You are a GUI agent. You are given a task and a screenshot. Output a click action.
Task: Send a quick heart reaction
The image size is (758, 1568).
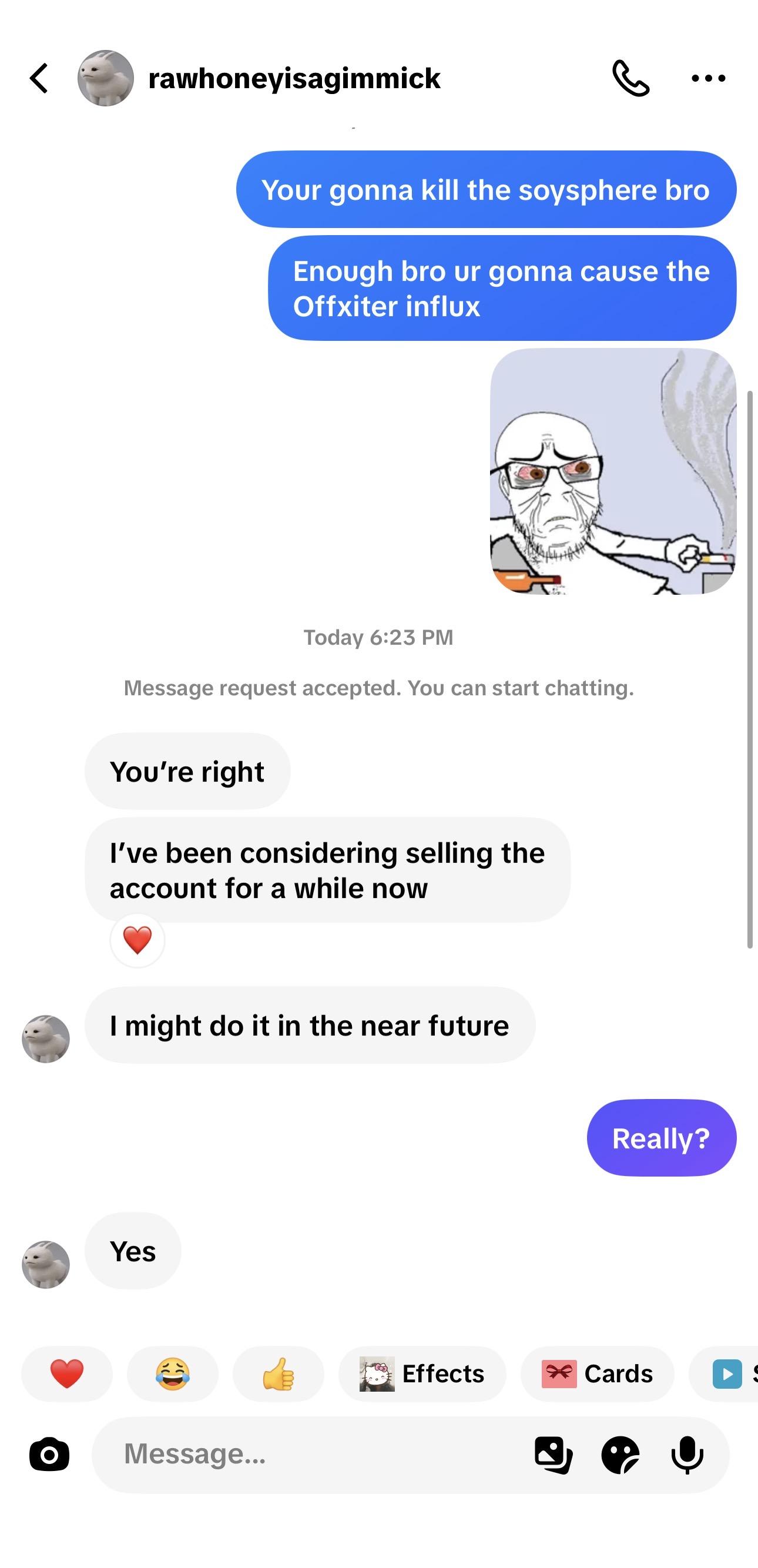click(x=67, y=1374)
